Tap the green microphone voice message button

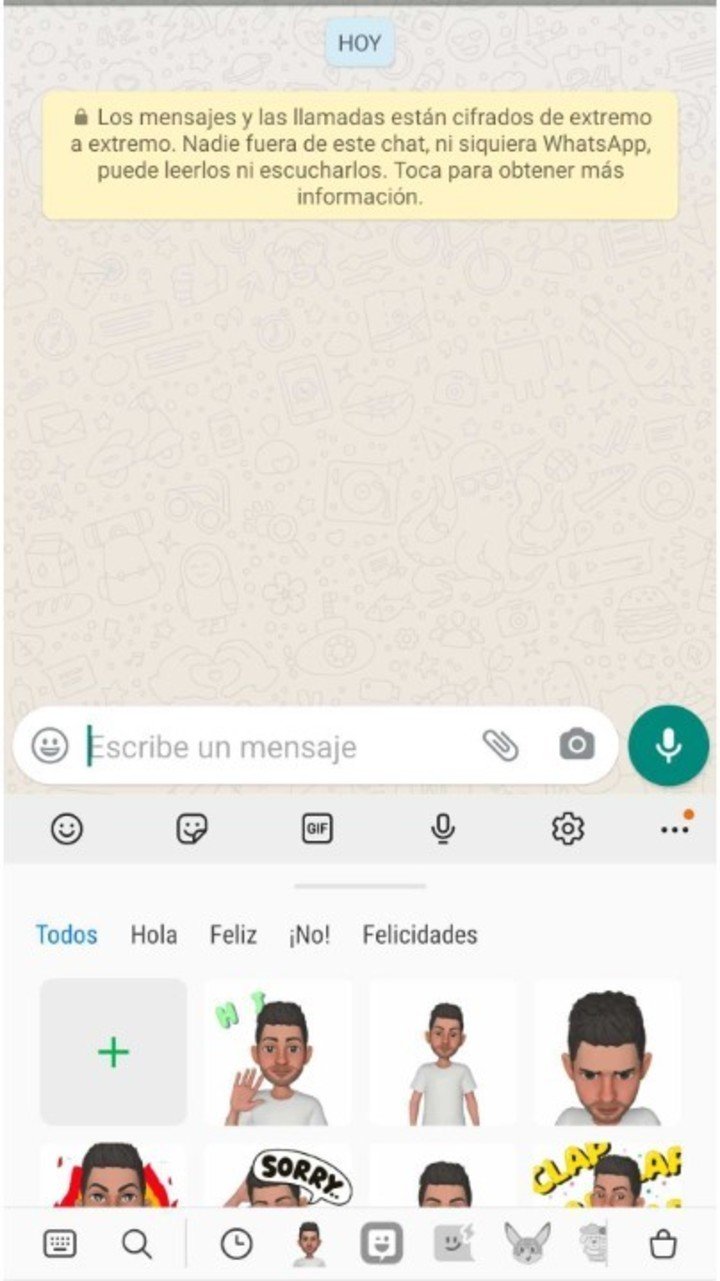(x=668, y=746)
